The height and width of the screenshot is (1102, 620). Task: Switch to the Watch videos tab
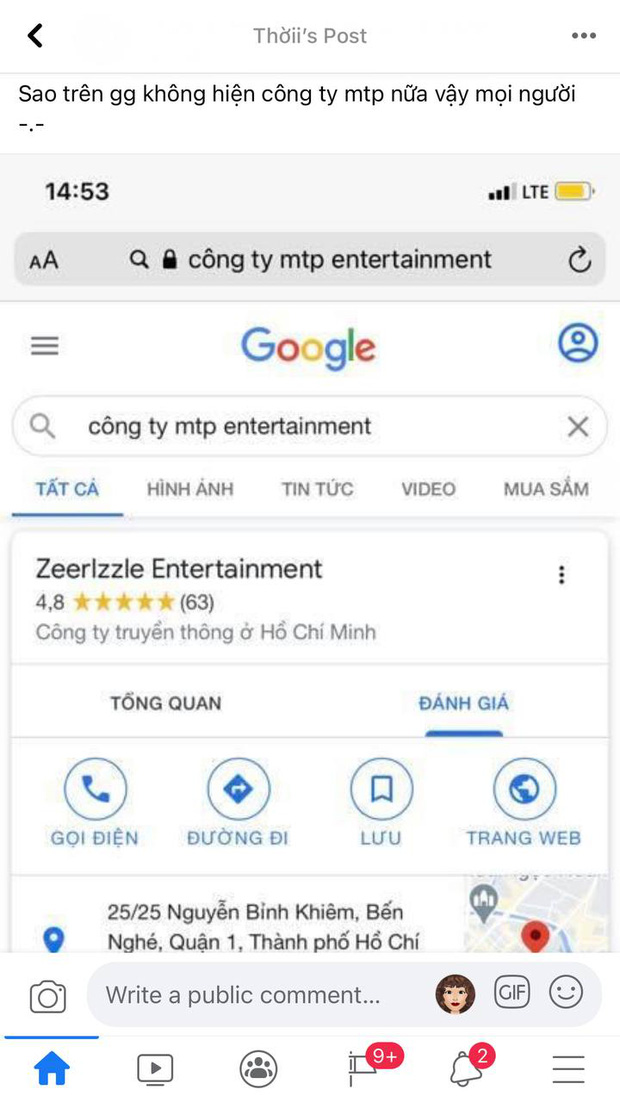point(155,1070)
